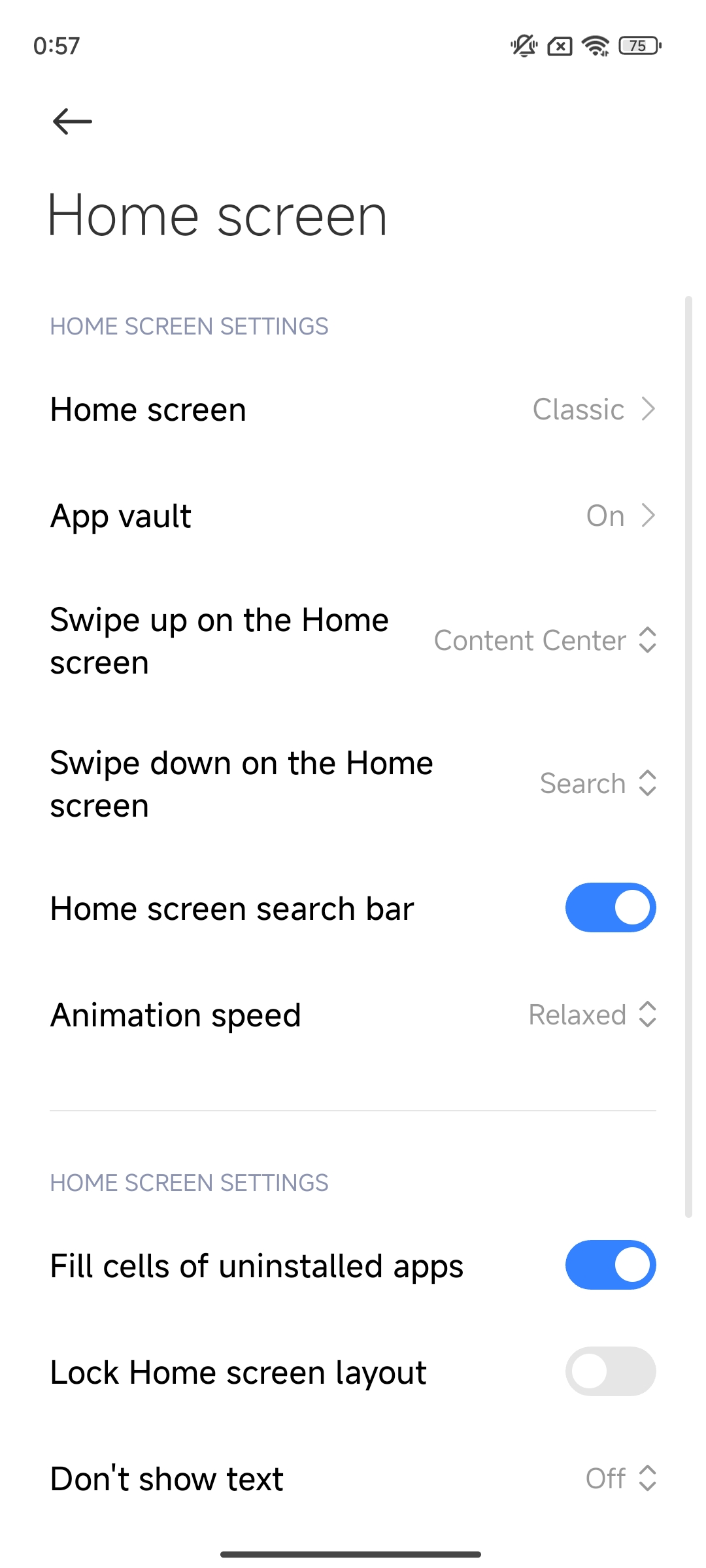Enable Lock Home screen layout
The height and width of the screenshot is (1568, 706).
pyautogui.click(x=611, y=1371)
